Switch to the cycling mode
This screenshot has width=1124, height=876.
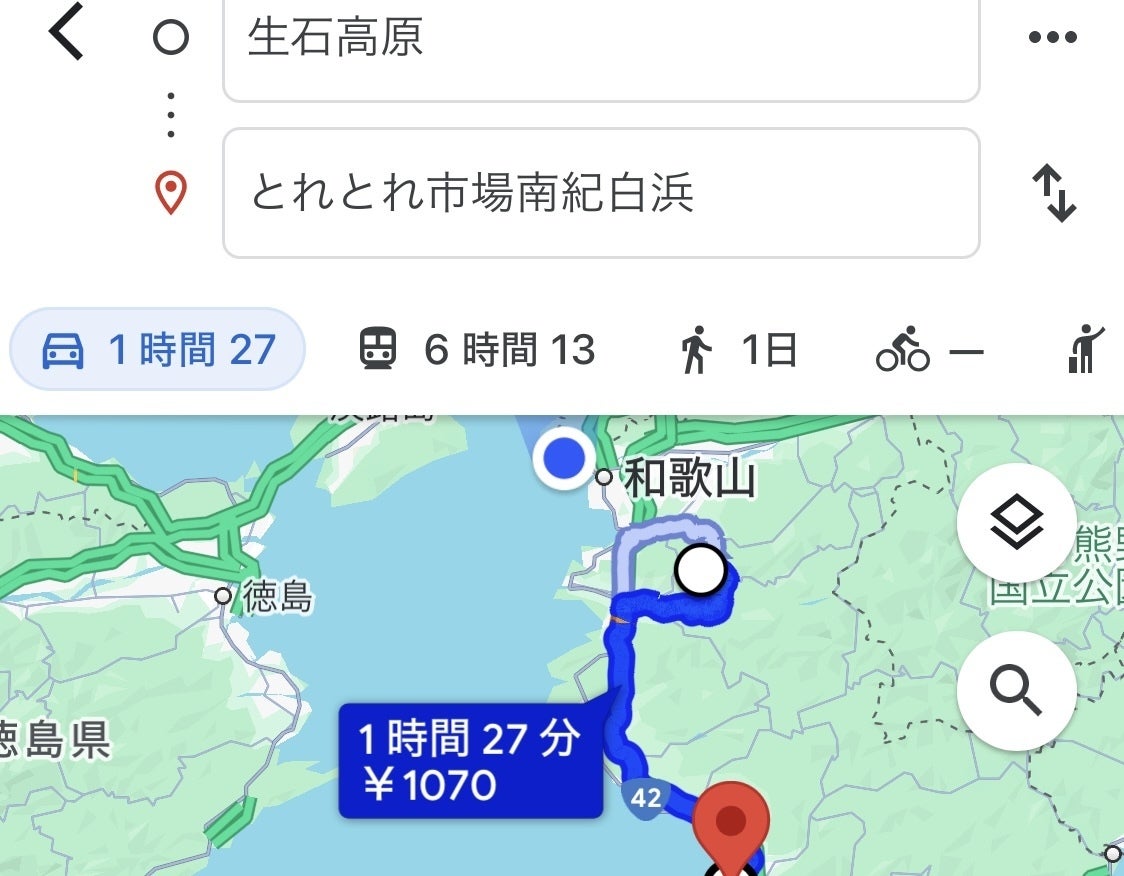929,351
